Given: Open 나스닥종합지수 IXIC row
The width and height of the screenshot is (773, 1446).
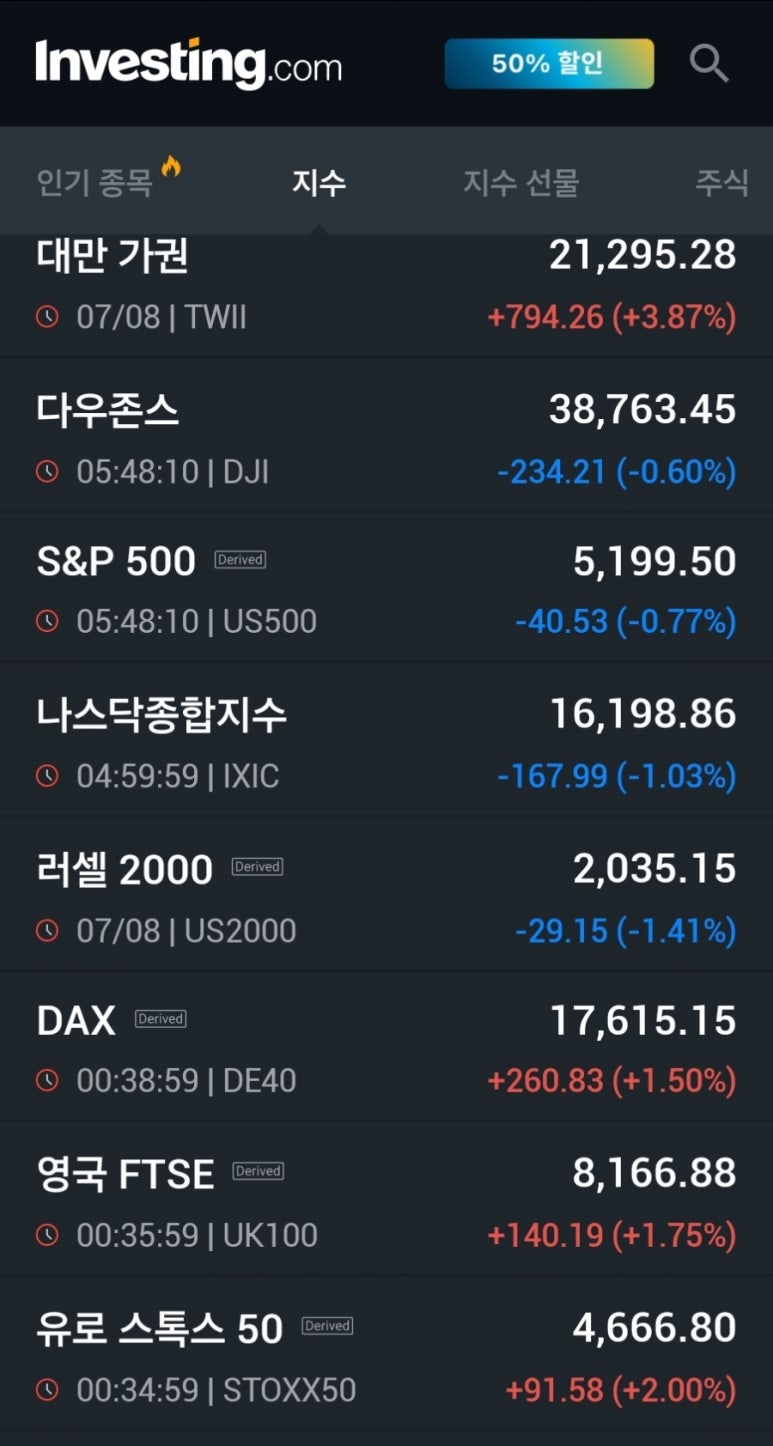Looking at the screenshot, I should (386, 740).
